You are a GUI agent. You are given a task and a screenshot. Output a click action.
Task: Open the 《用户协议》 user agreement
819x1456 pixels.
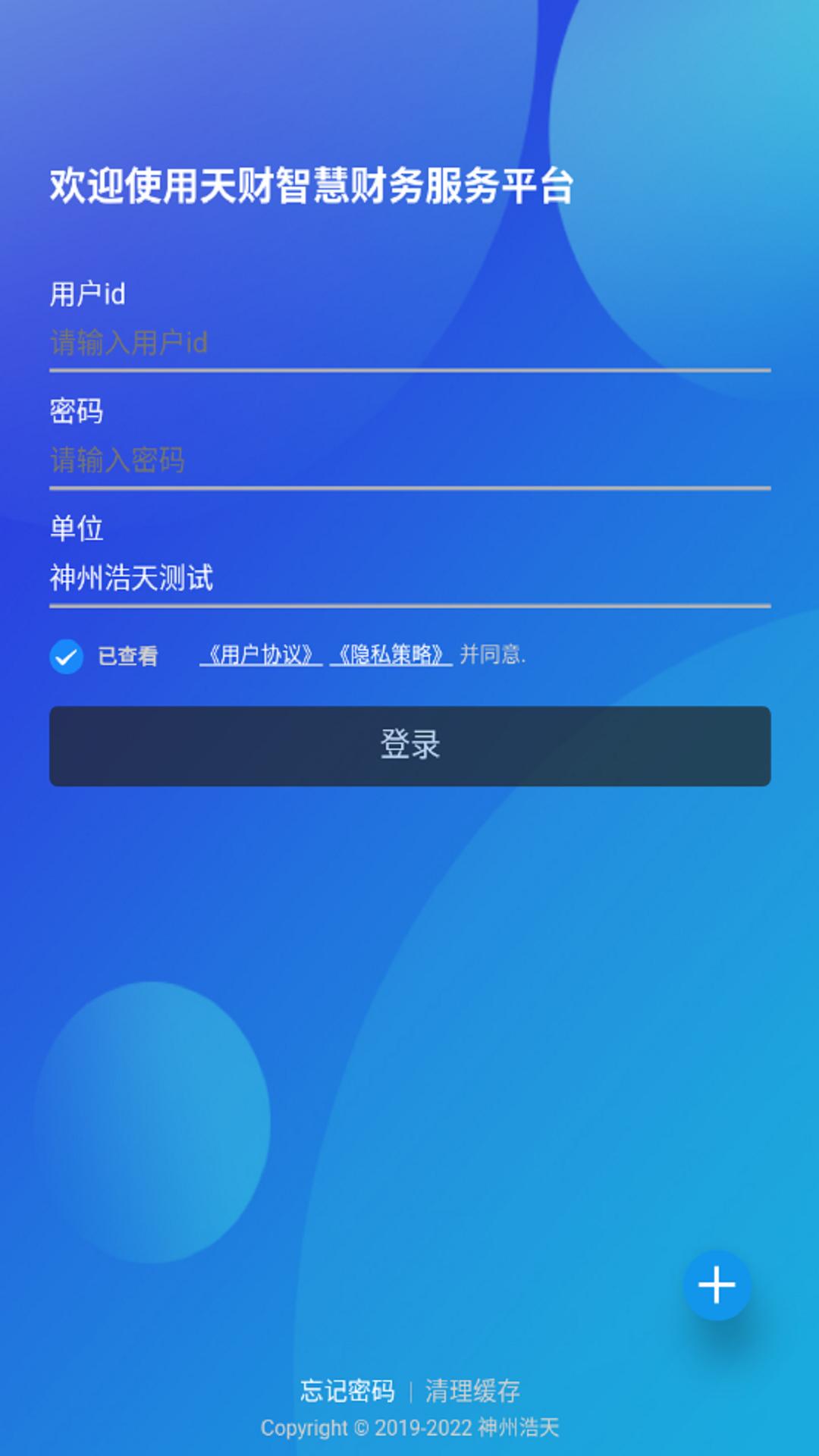click(x=260, y=654)
